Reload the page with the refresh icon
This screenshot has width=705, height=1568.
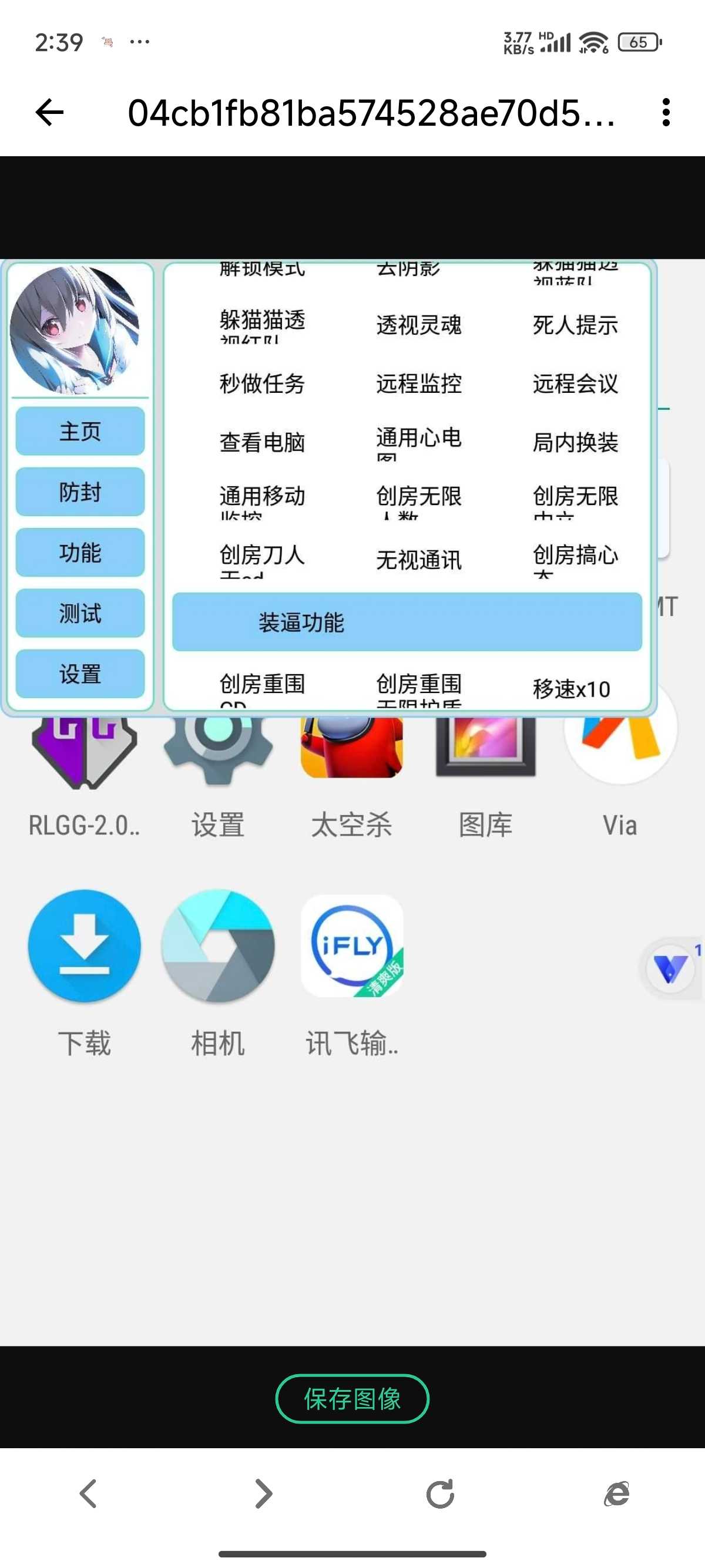440,1494
